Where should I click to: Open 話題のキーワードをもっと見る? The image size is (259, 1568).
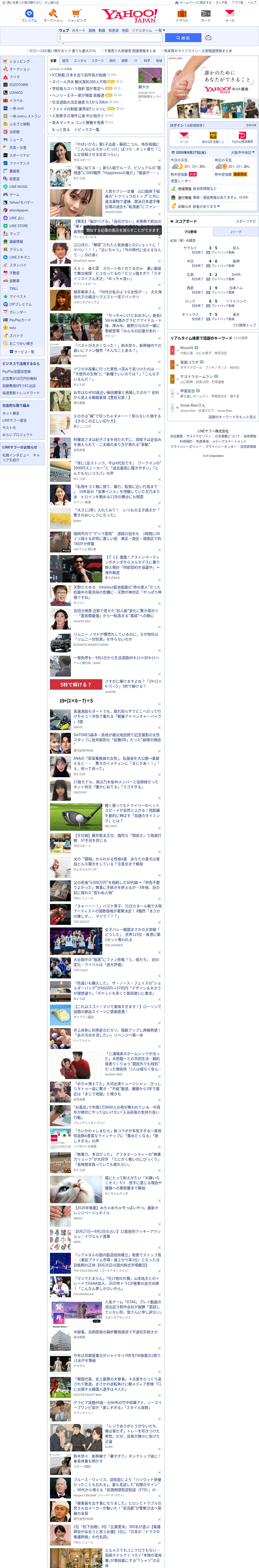pos(232,417)
